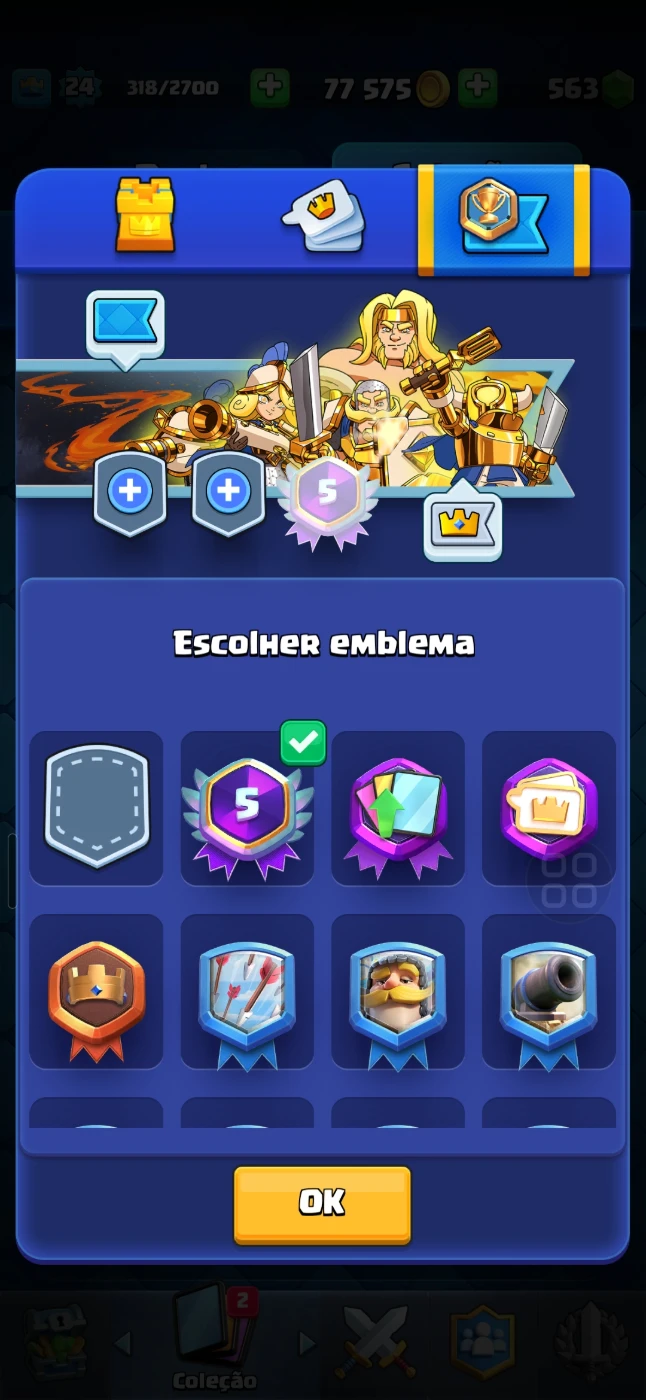This screenshot has height=1400, width=646.
Task: Add a badge in the first empty slot
Action: click(130, 492)
